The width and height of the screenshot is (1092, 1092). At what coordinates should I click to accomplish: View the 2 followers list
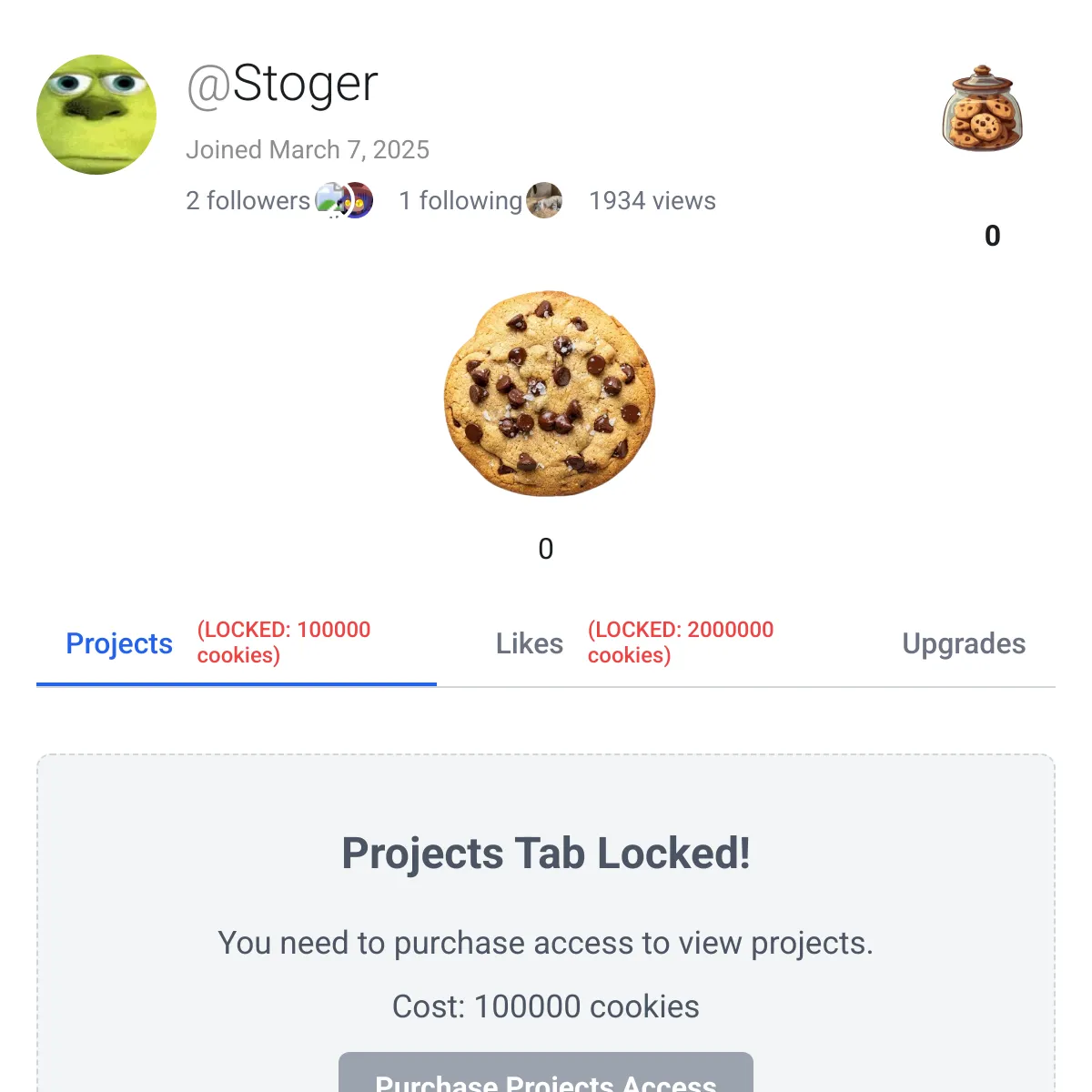point(248,201)
